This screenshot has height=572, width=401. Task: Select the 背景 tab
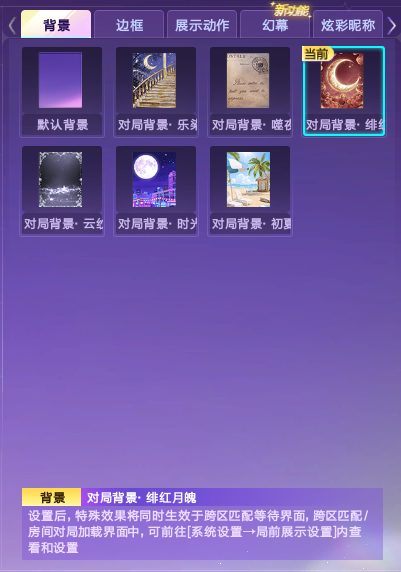(56, 24)
